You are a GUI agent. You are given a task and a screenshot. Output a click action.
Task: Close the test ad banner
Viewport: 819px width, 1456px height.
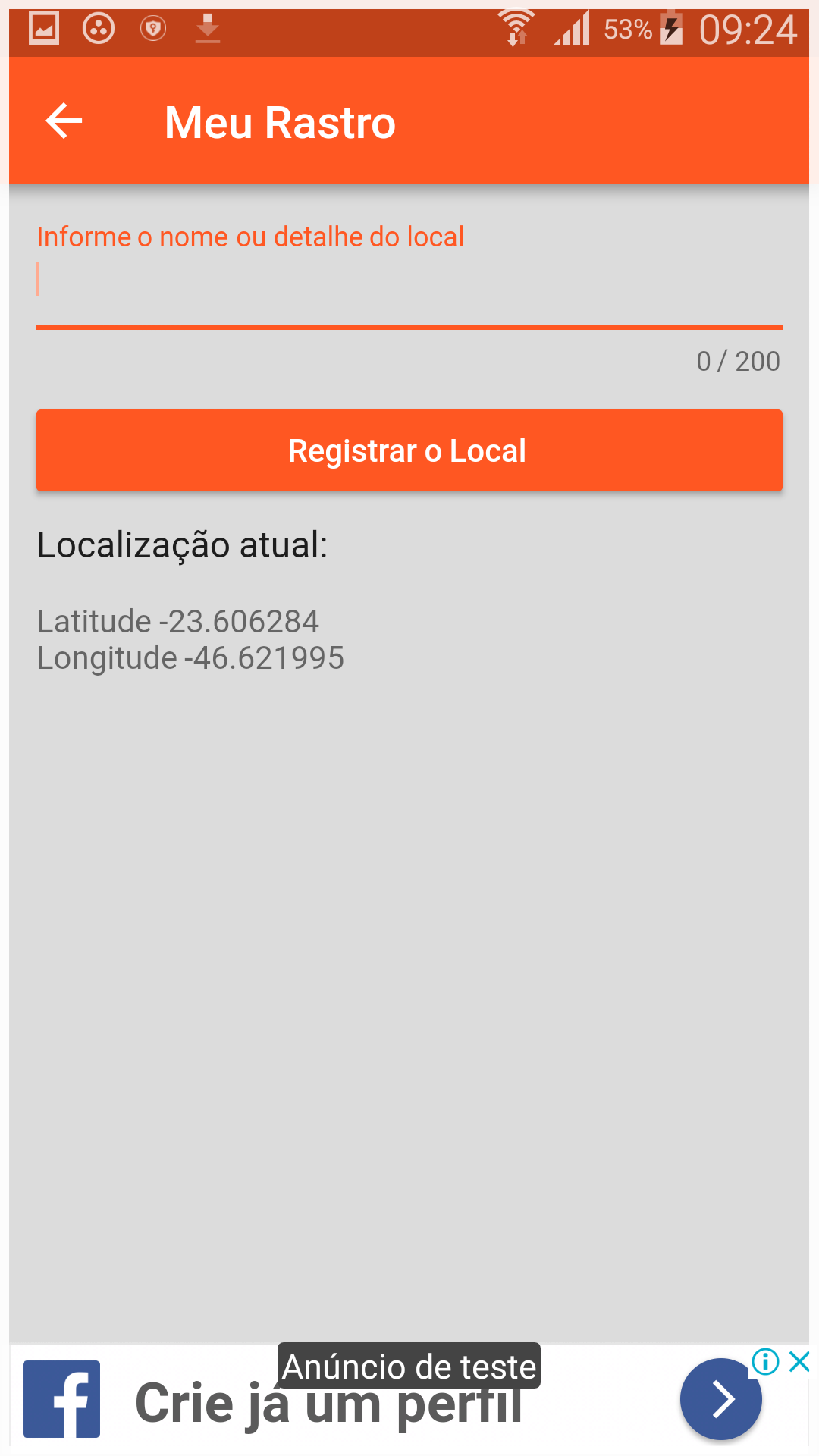[x=799, y=1362]
